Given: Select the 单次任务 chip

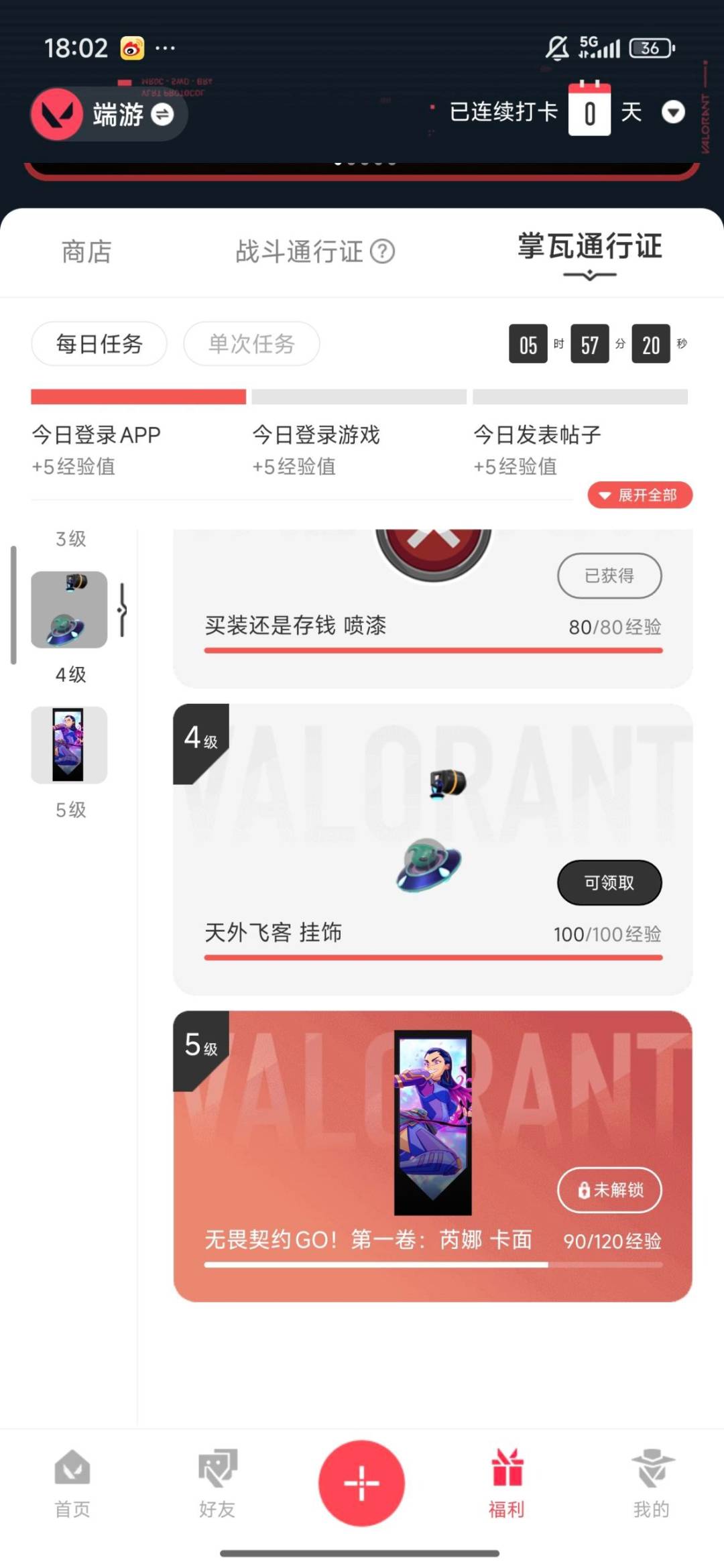Looking at the screenshot, I should pos(251,344).
